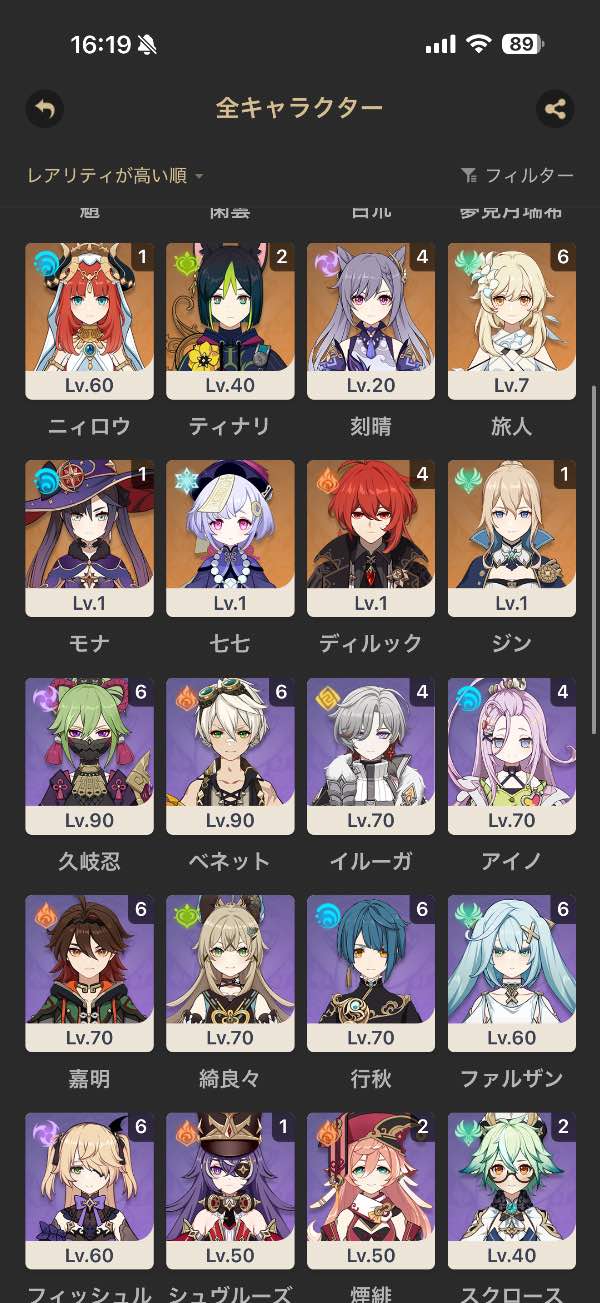Open the ファルザン character card
The height and width of the screenshot is (1303, 600).
click(x=512, y=972)
